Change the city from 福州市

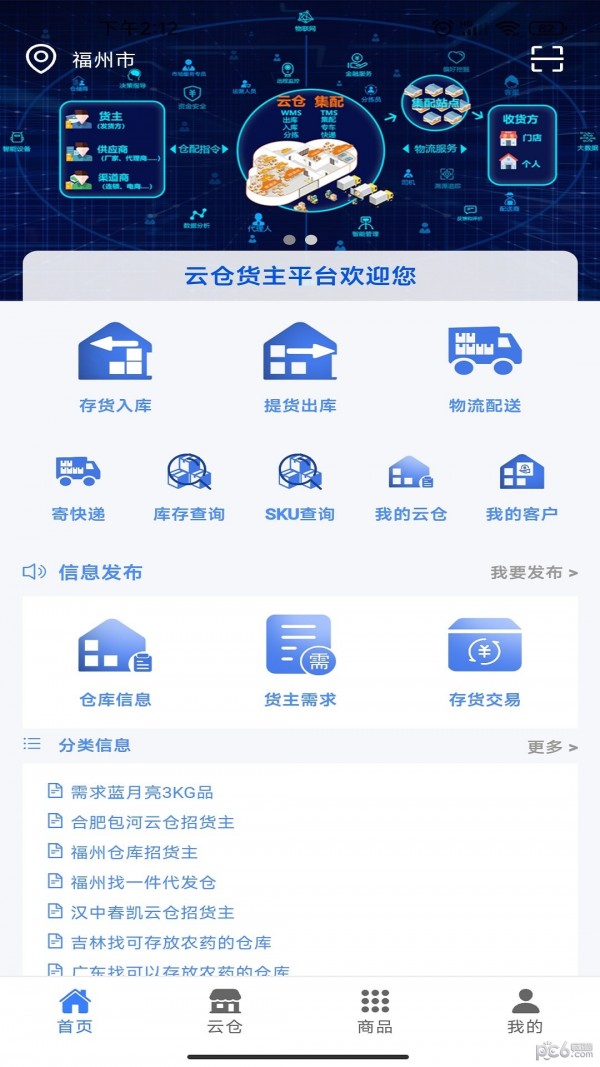pyautogui.click(x=82, y=60)
